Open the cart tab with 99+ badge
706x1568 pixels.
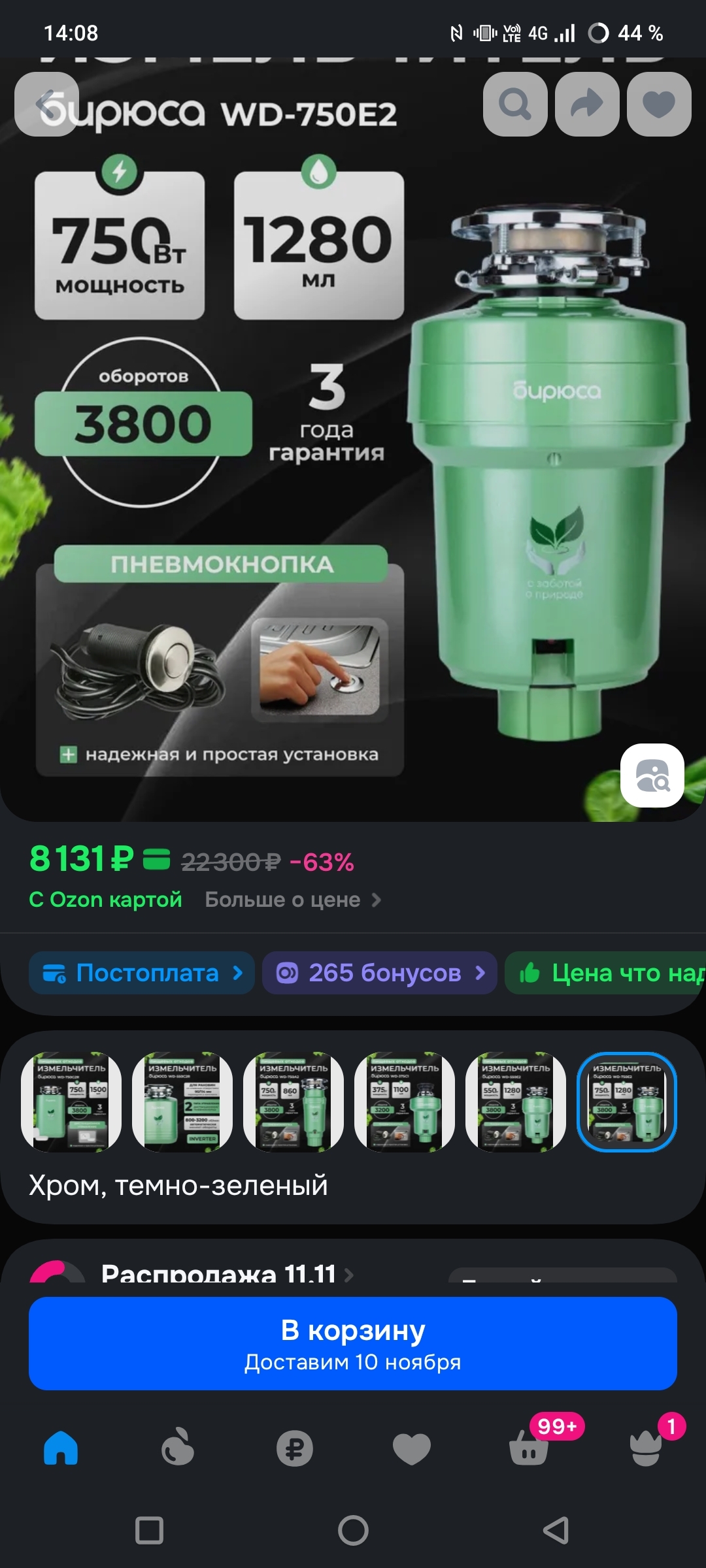coord(529,1448)
